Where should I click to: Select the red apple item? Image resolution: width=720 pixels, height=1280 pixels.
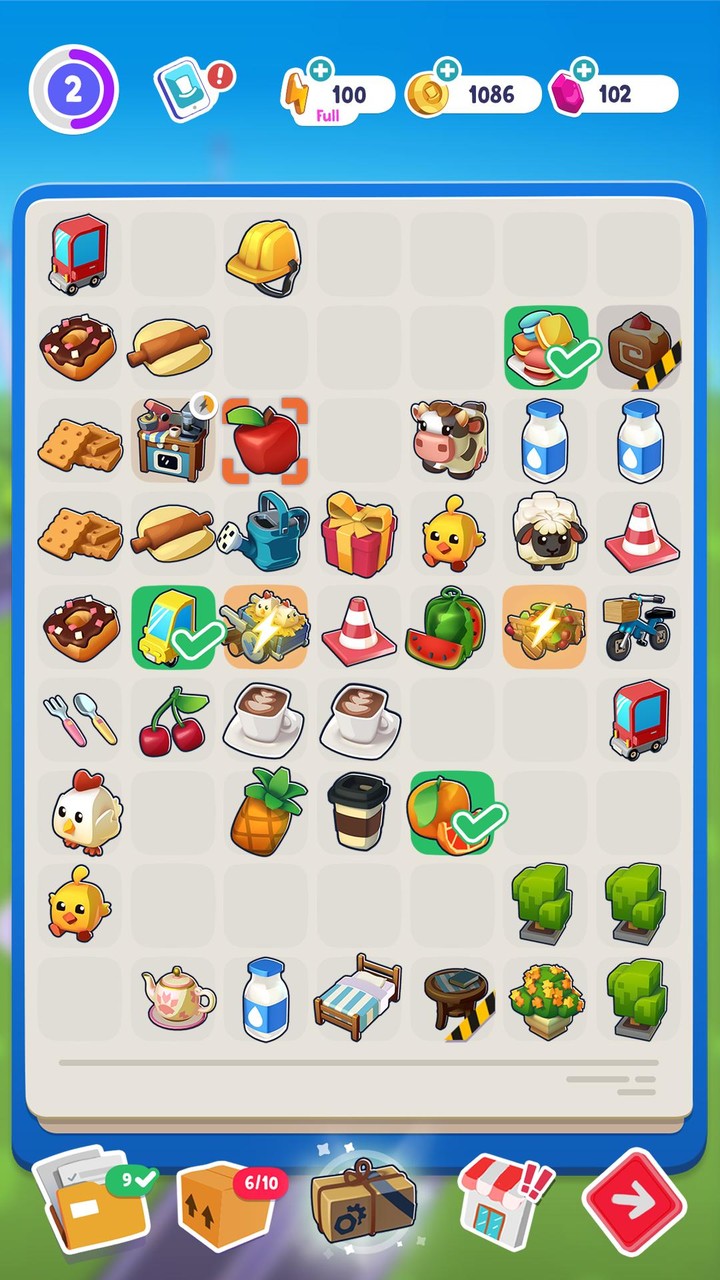[265, 440]
